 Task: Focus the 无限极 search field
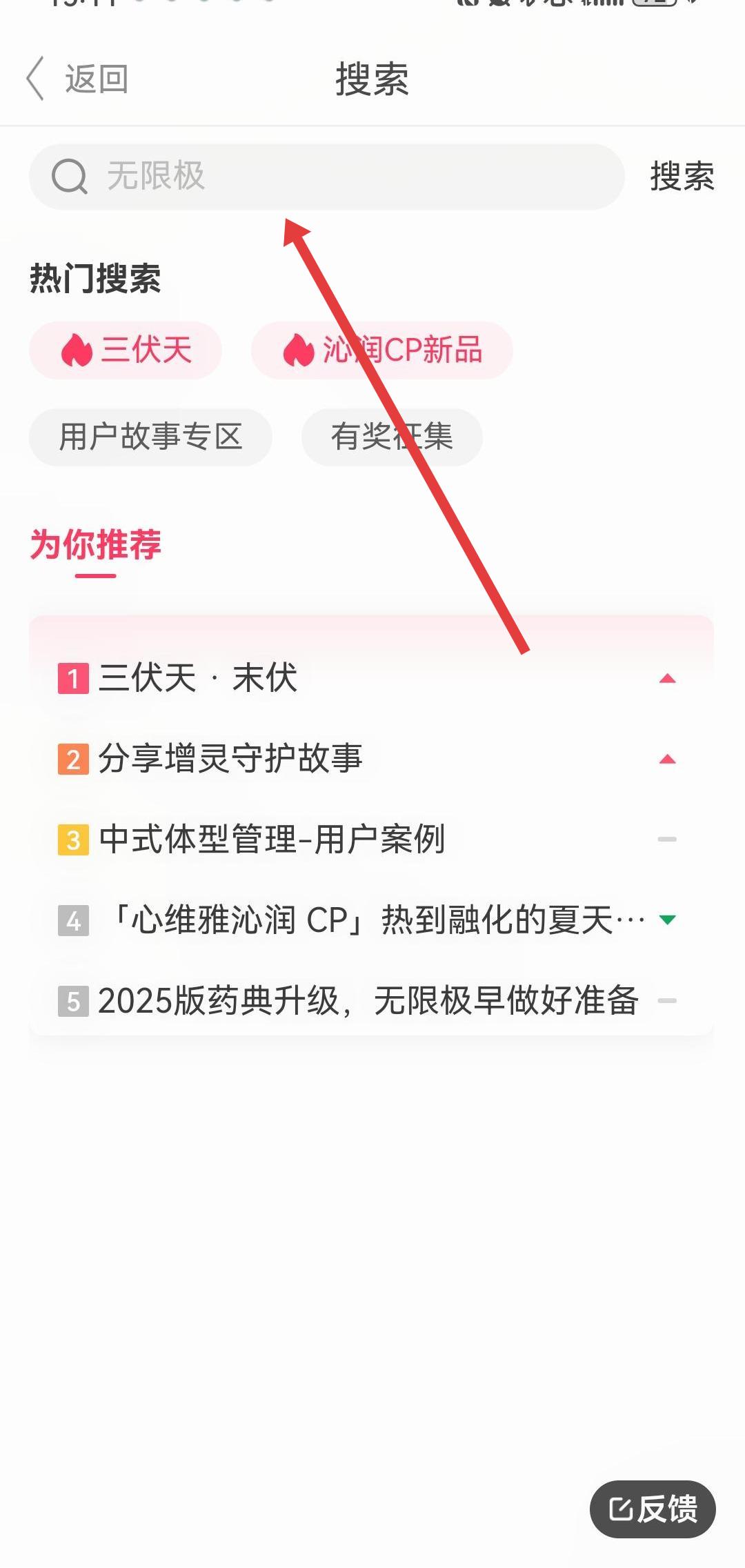[327, 177]
